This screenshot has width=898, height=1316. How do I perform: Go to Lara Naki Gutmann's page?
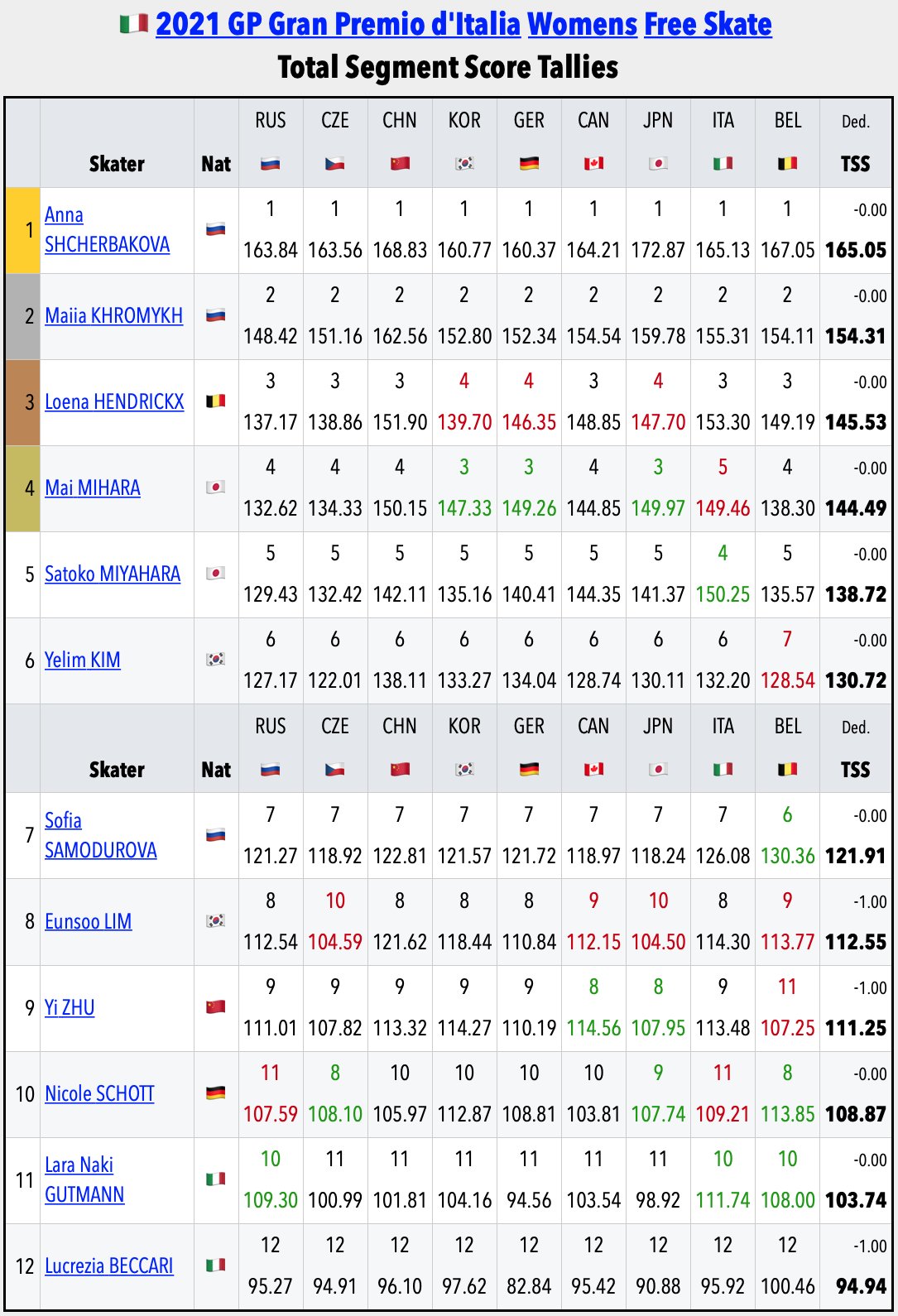(x=84, y=1180)
